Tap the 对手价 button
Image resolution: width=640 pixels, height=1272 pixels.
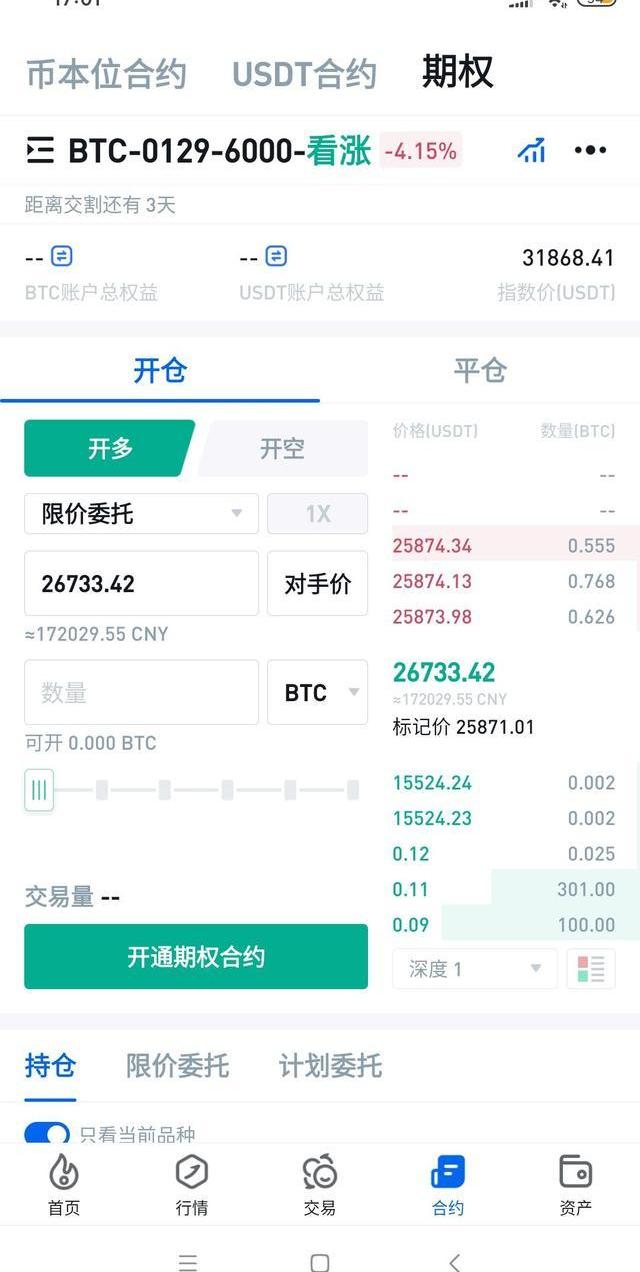click(x=317, y=584)
